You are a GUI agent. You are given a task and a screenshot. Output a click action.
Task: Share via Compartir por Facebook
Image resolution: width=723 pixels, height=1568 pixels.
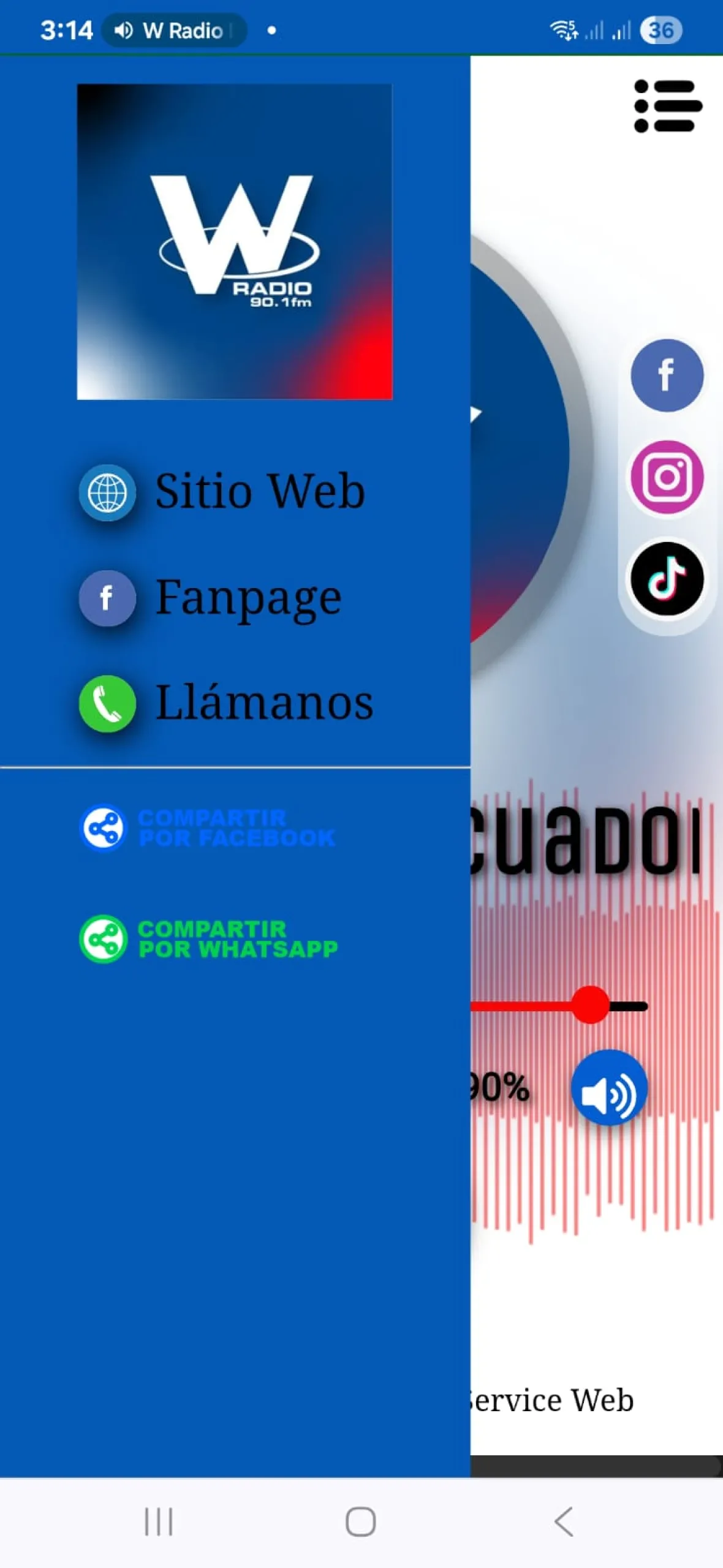[x=208, y=828]
